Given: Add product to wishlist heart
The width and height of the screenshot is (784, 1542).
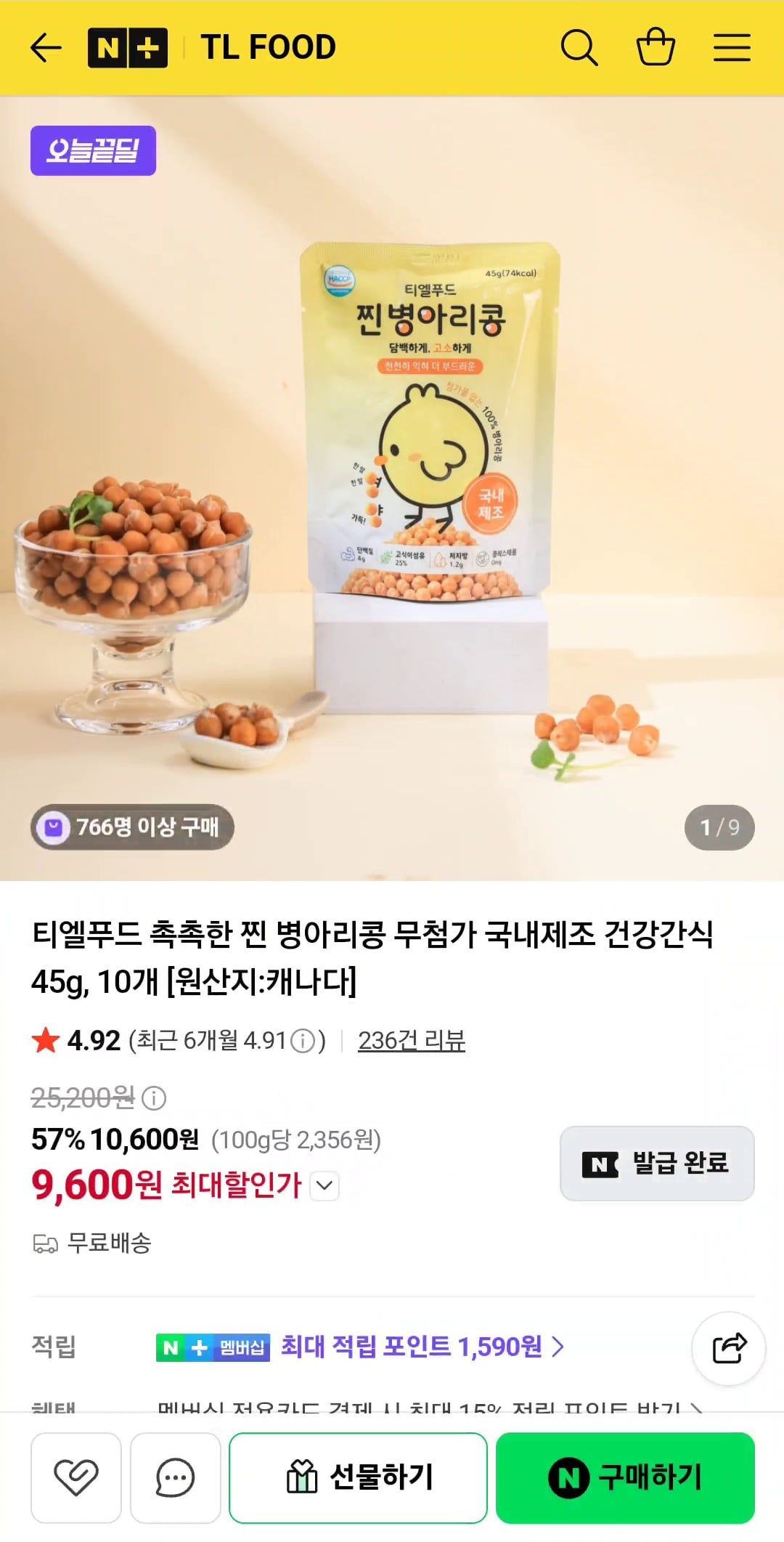Looking at the screenshot, I should point(75,1477).
